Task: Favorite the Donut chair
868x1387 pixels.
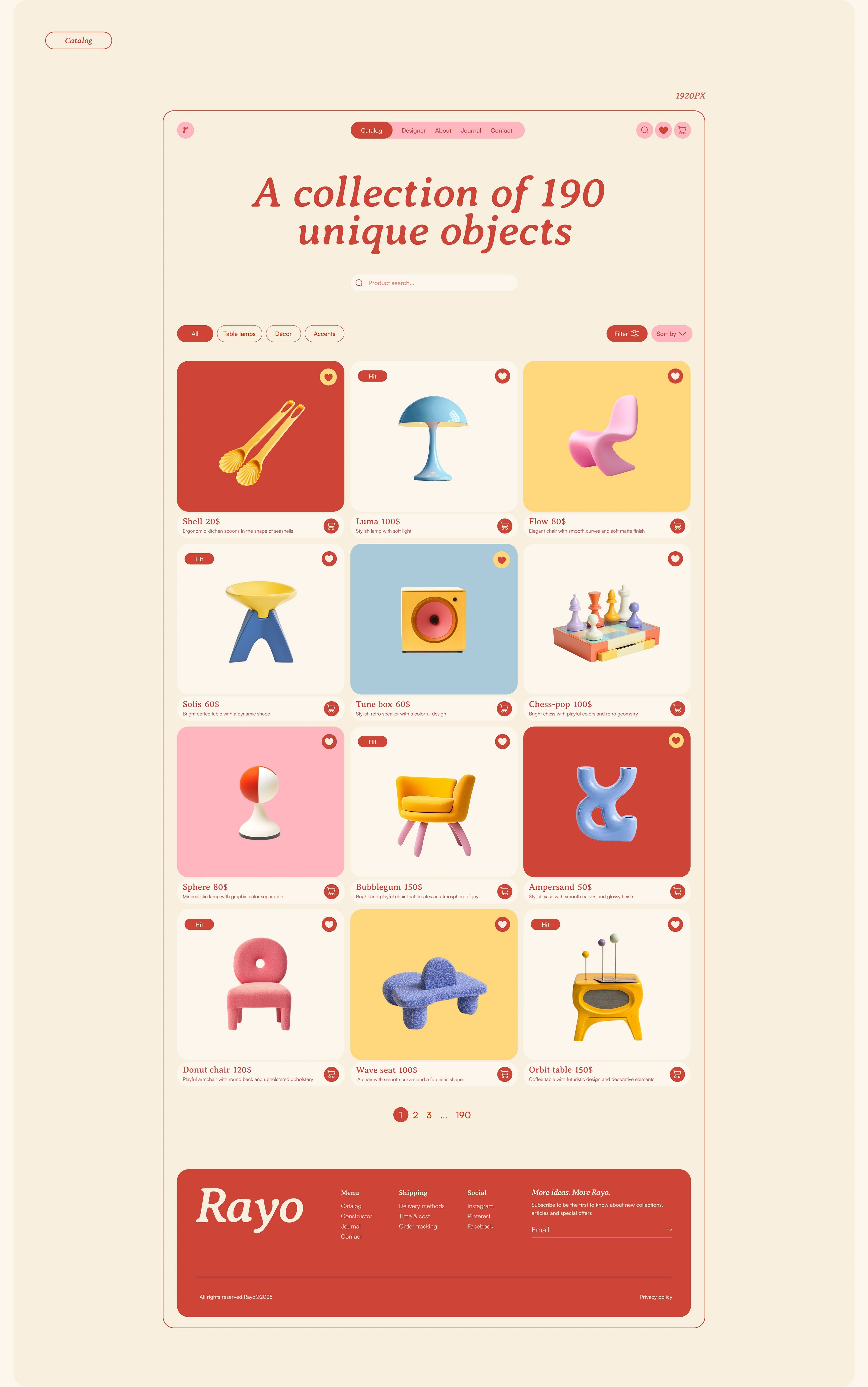Action: tap(329, 924)
